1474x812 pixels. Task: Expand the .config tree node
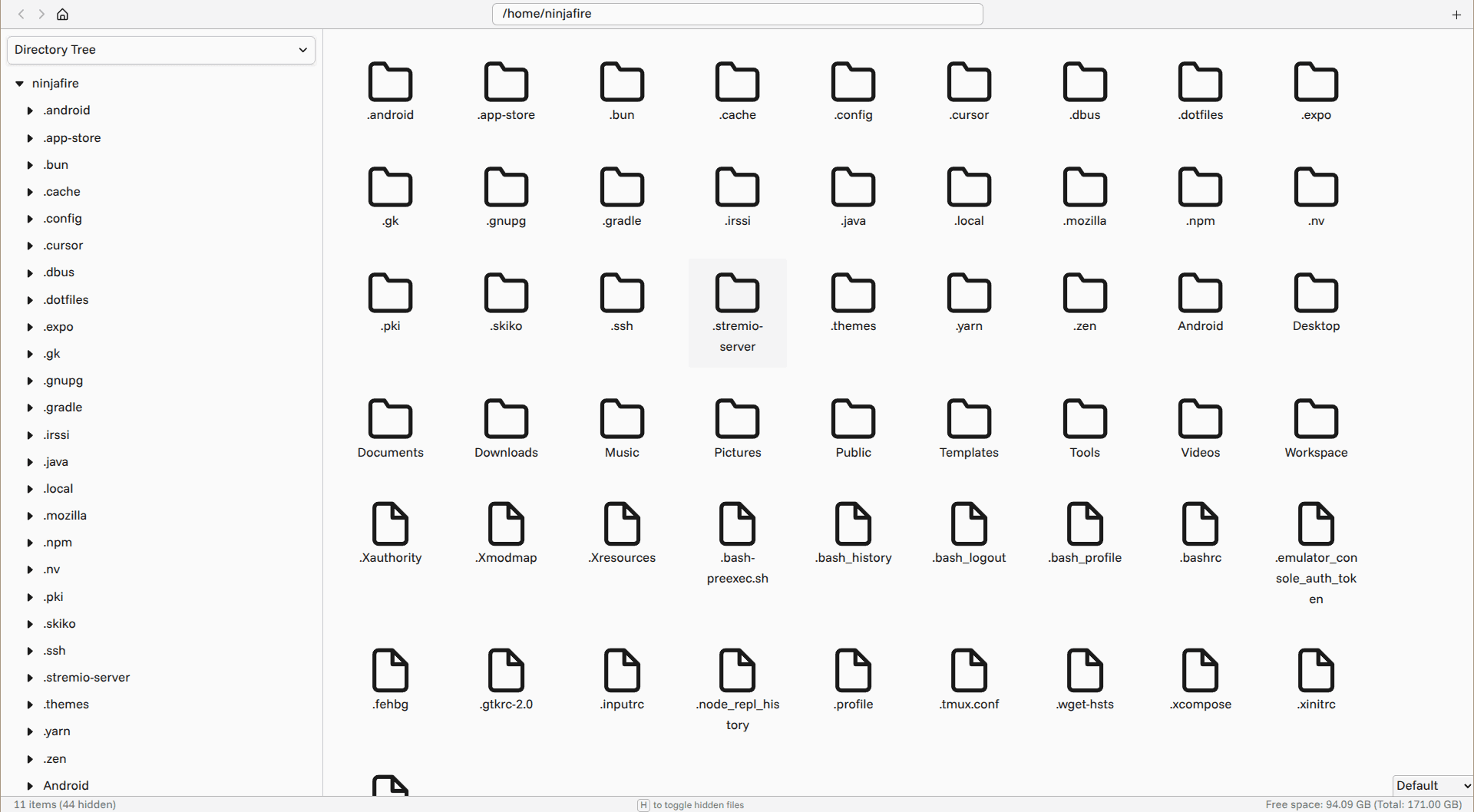30,220
